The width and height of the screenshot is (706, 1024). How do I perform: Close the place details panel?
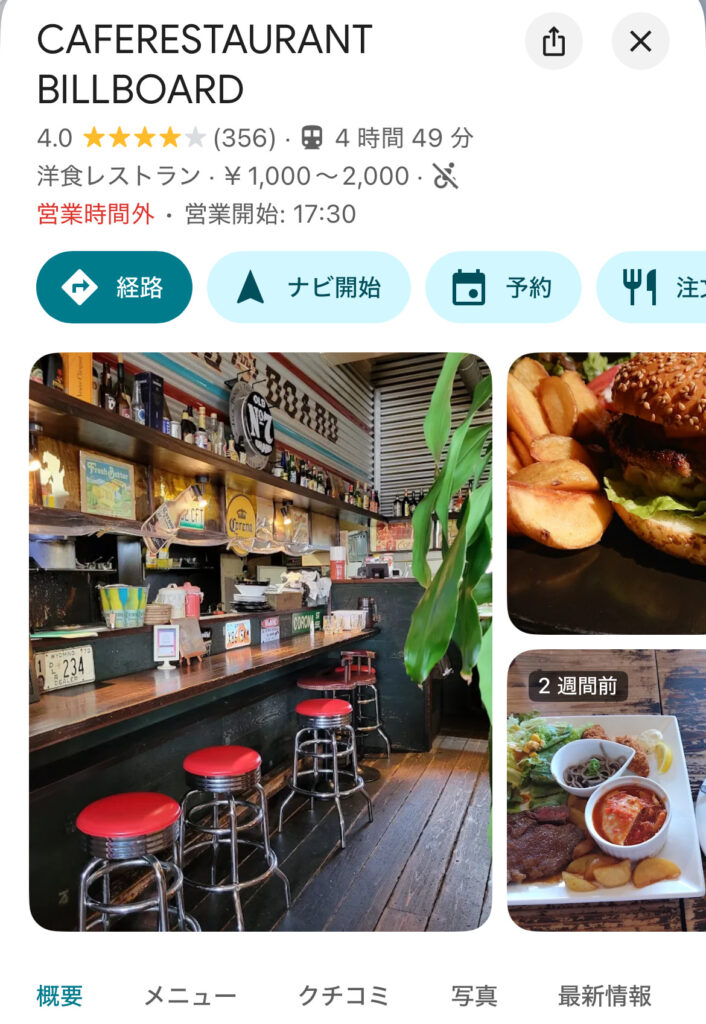[x=640, y=41]
